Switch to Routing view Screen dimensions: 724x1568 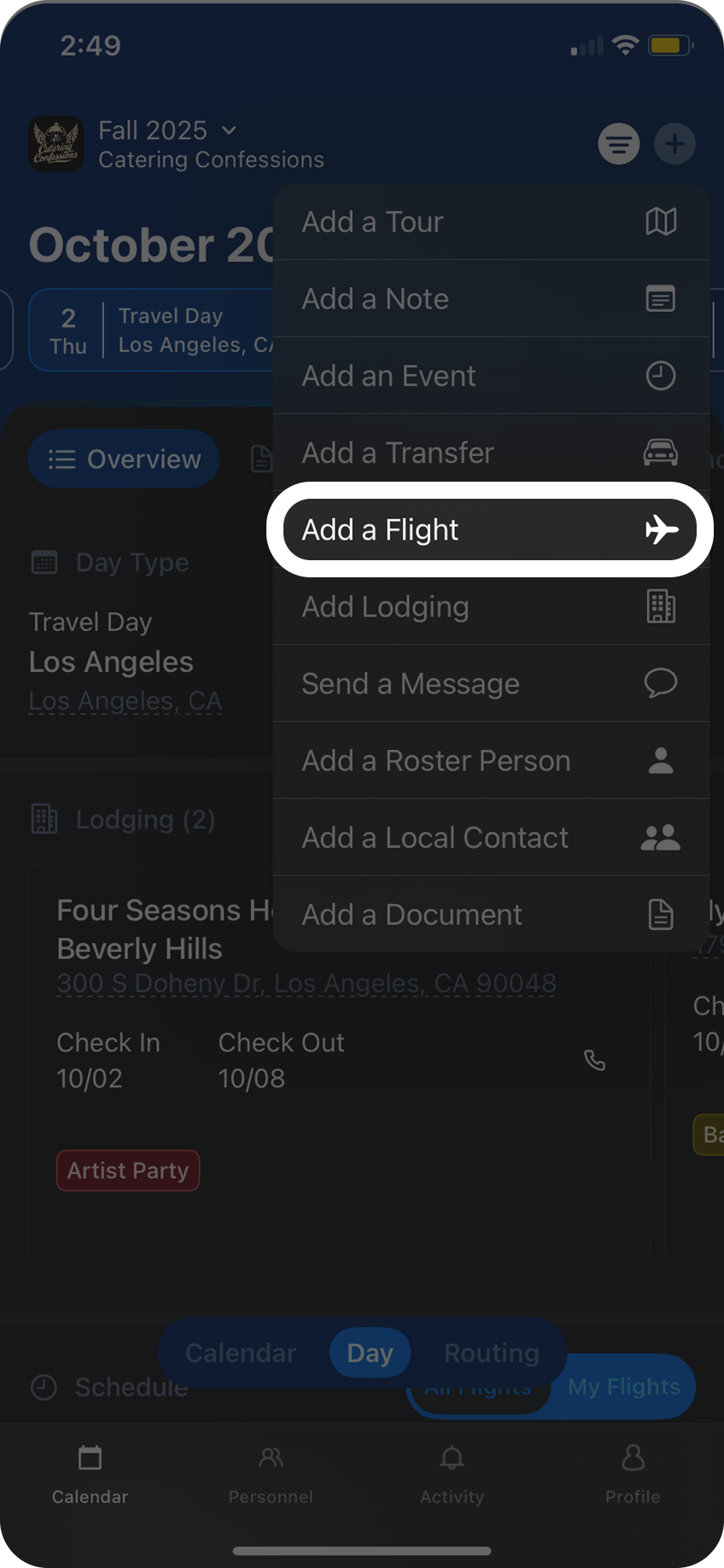[491, 1354]
